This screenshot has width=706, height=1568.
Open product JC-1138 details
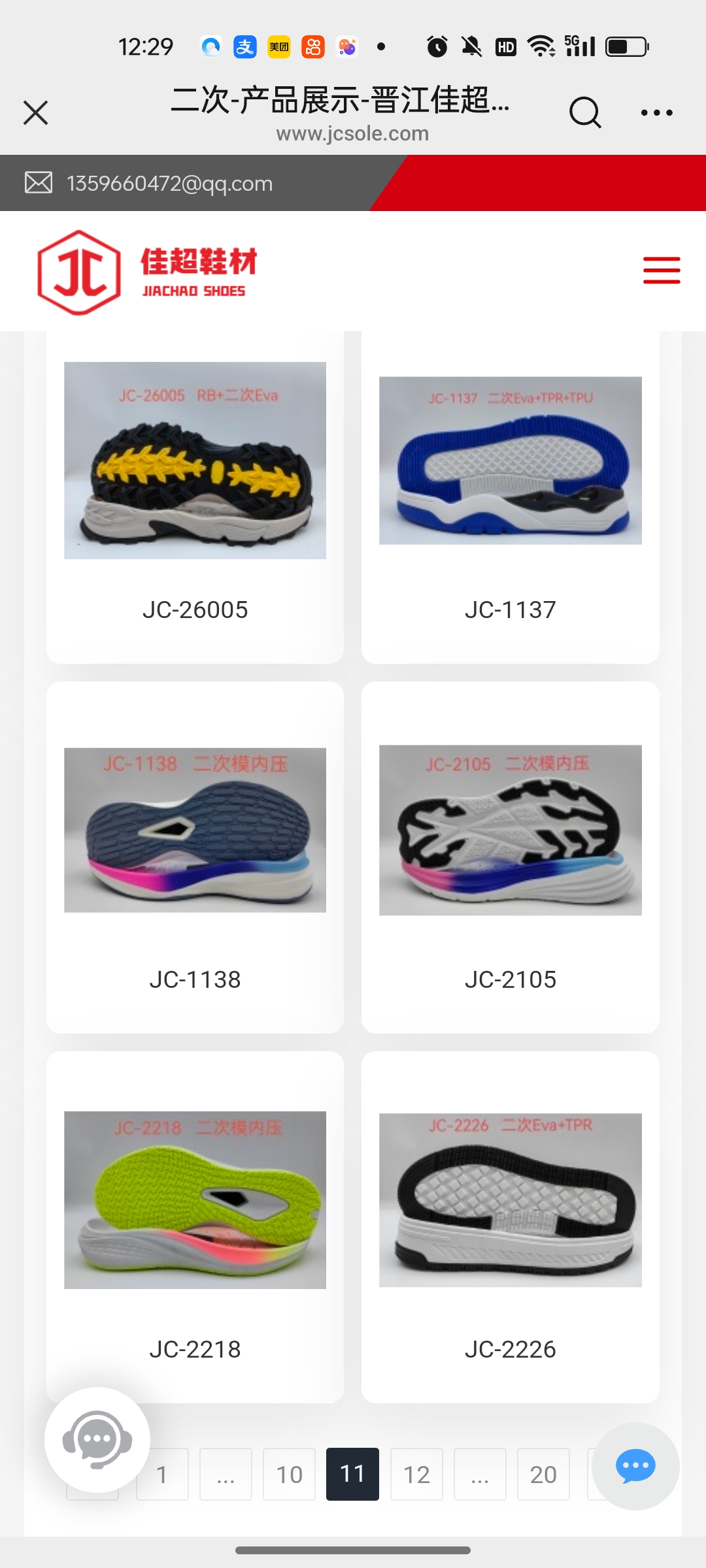[x=195, y=856]
